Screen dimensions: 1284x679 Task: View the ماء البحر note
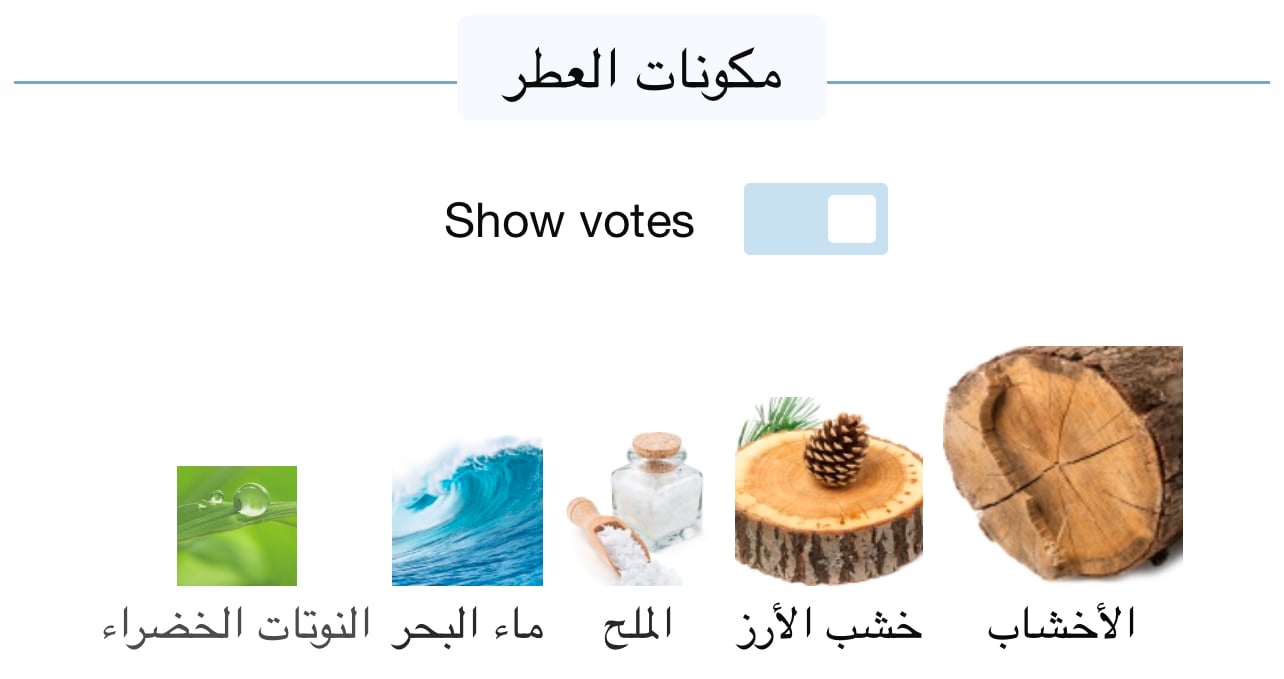pyautogui.click(x=467, y=511)
